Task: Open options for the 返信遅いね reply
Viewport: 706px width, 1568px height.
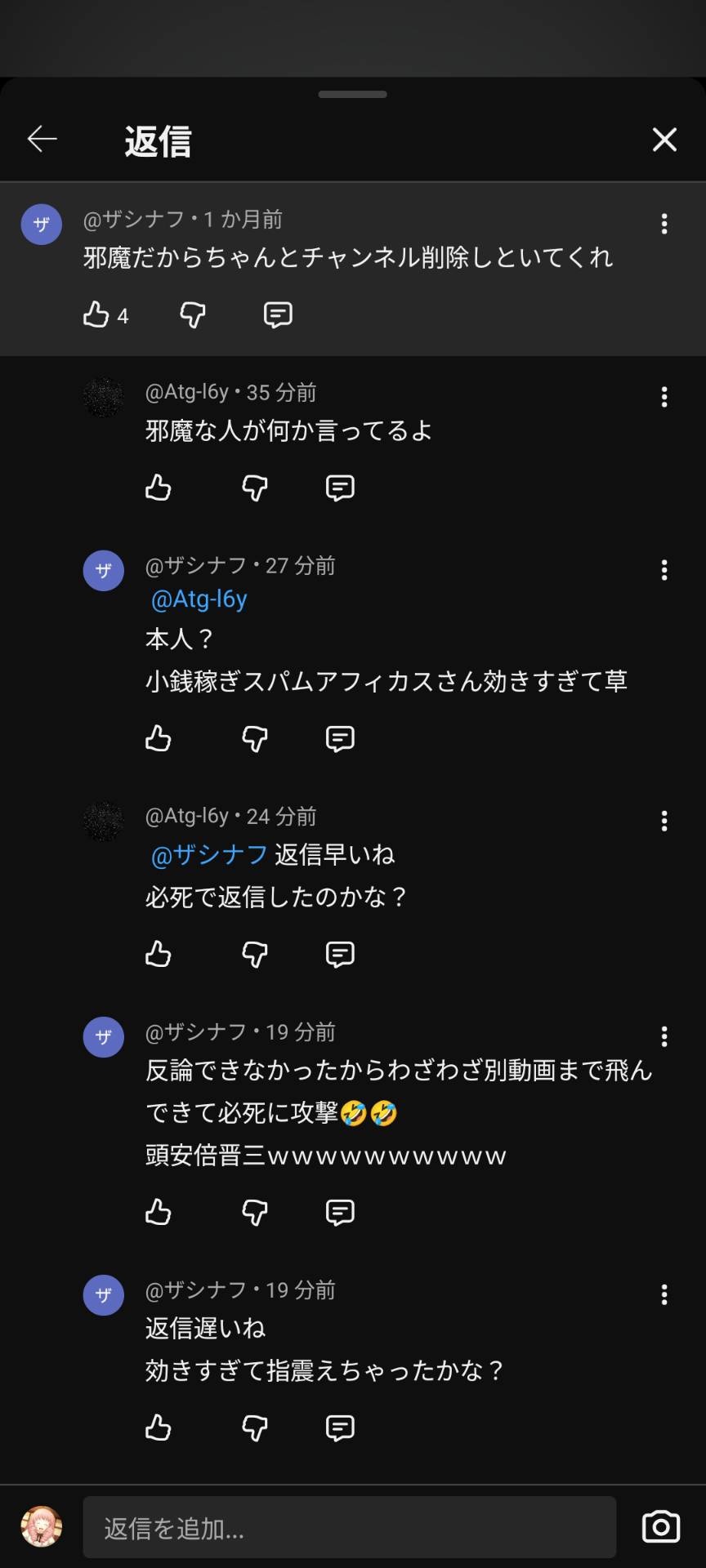Action: click(664, 1294)
